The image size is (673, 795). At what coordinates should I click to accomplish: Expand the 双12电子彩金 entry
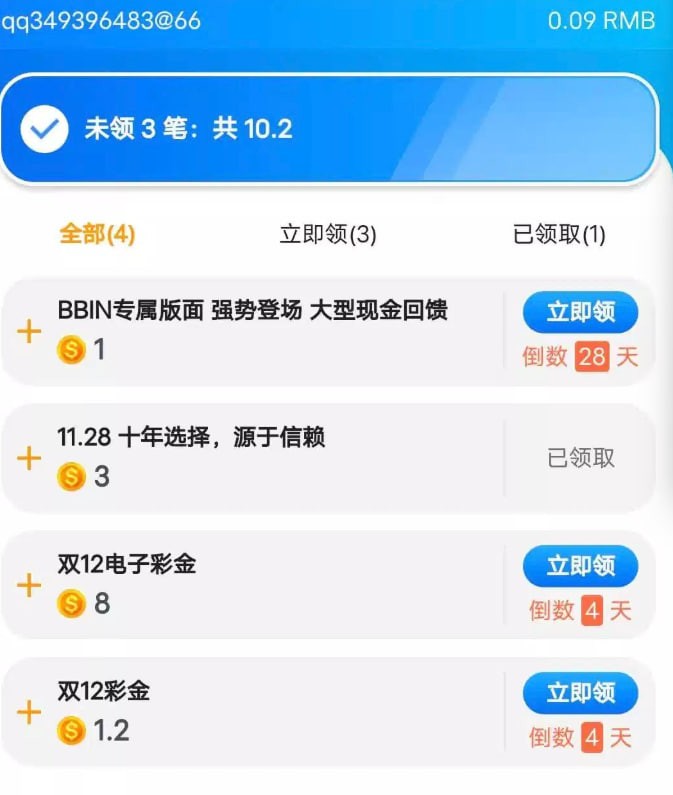pos(30,585)
